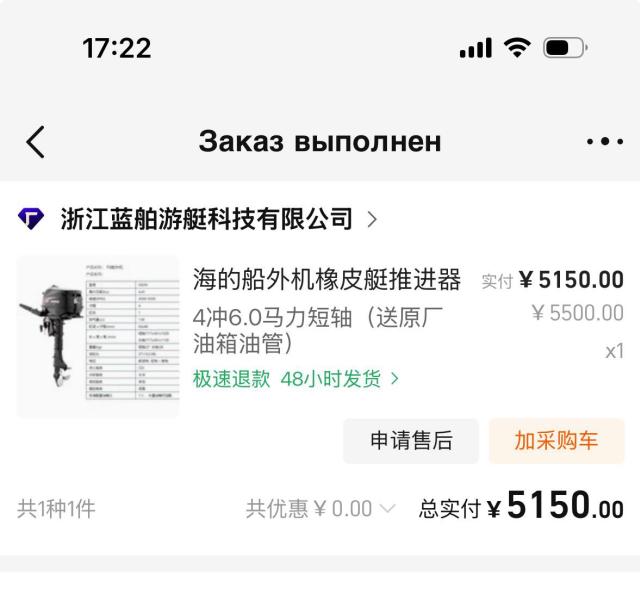Screen dimensions: 640x600
Task: Open the three-dot overflow menu
Action: [604, 142]
